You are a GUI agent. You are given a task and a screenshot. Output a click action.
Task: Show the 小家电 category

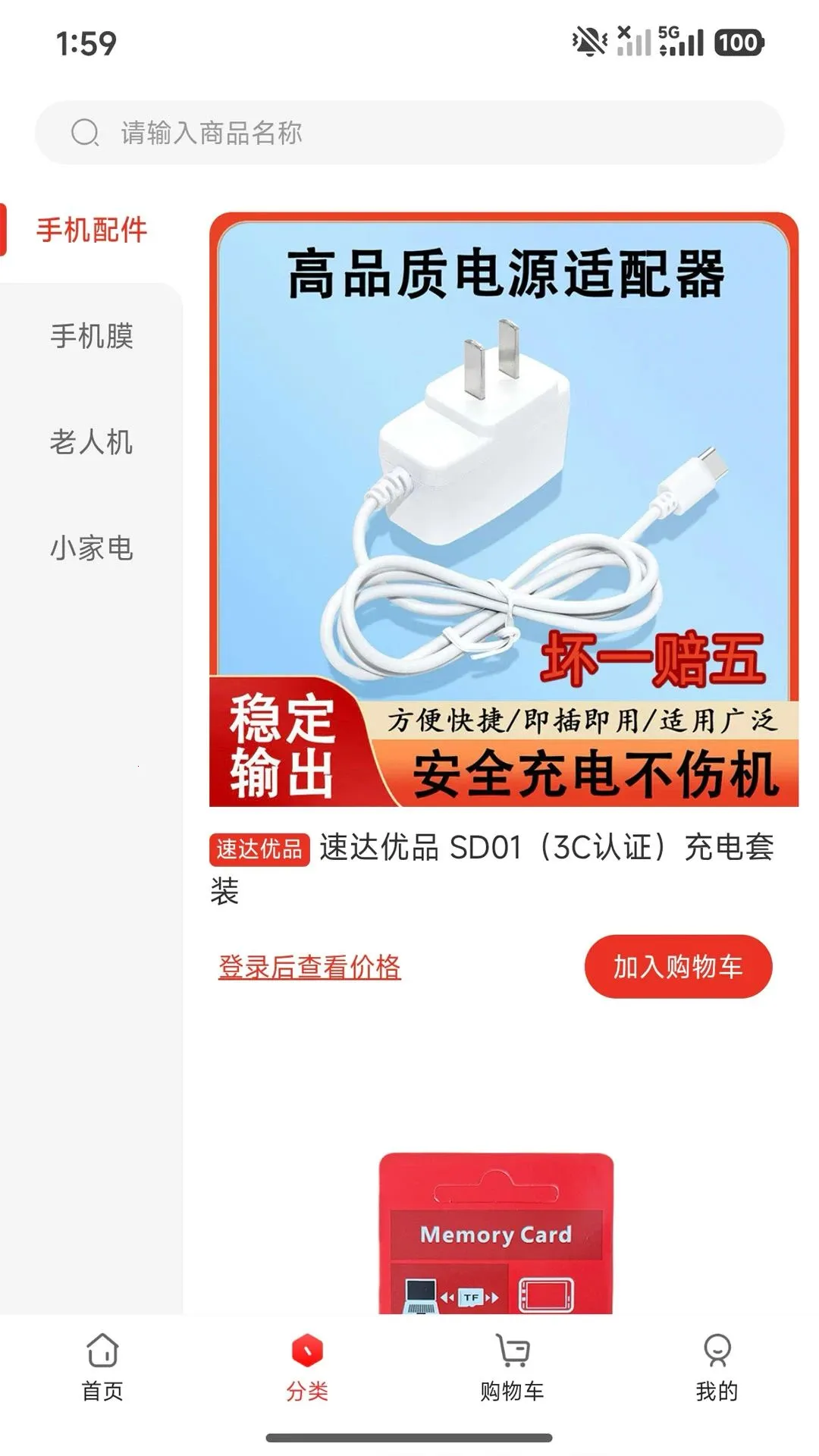92,548
